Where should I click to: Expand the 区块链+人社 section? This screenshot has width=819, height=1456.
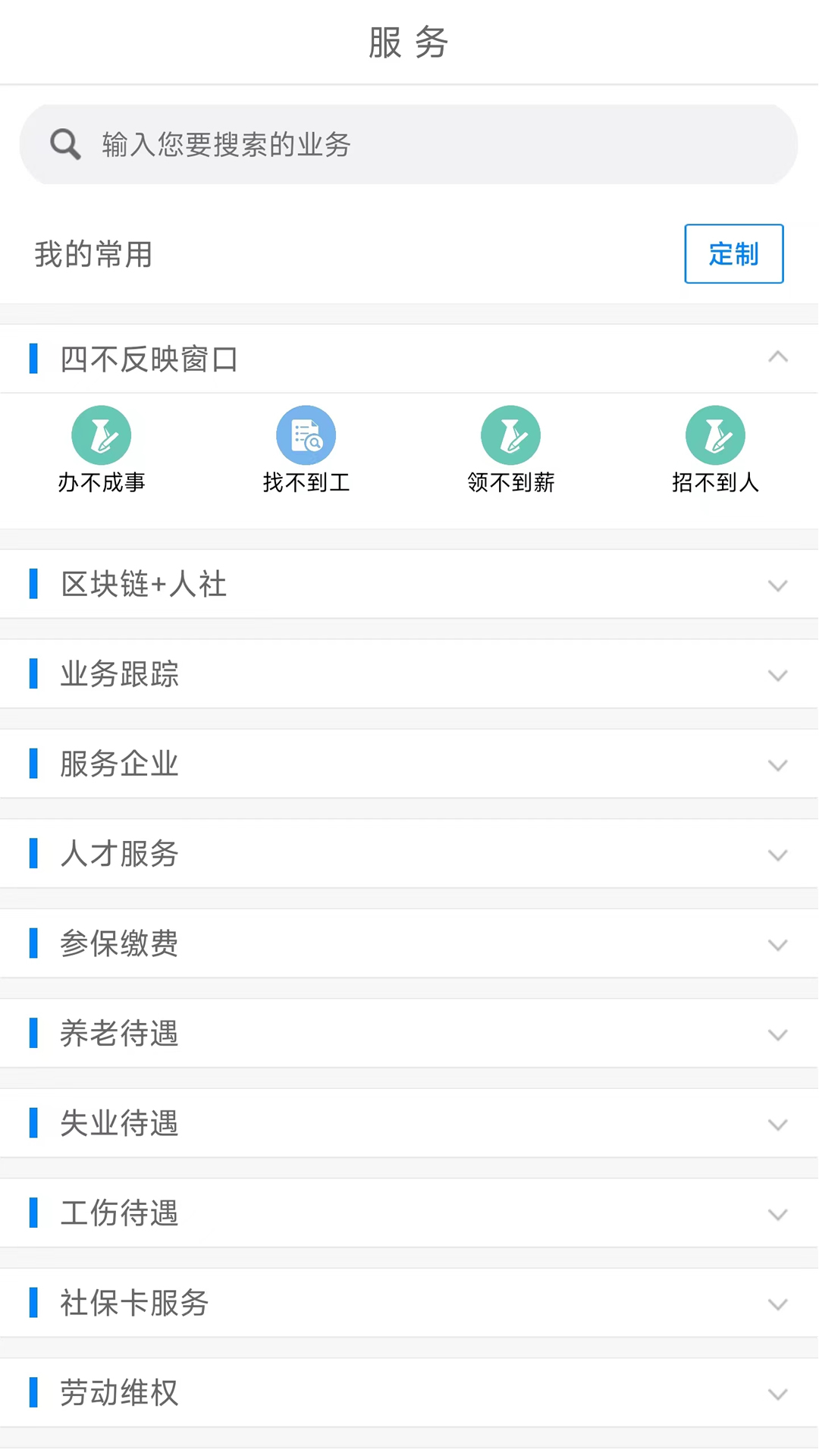pos(778,585)
